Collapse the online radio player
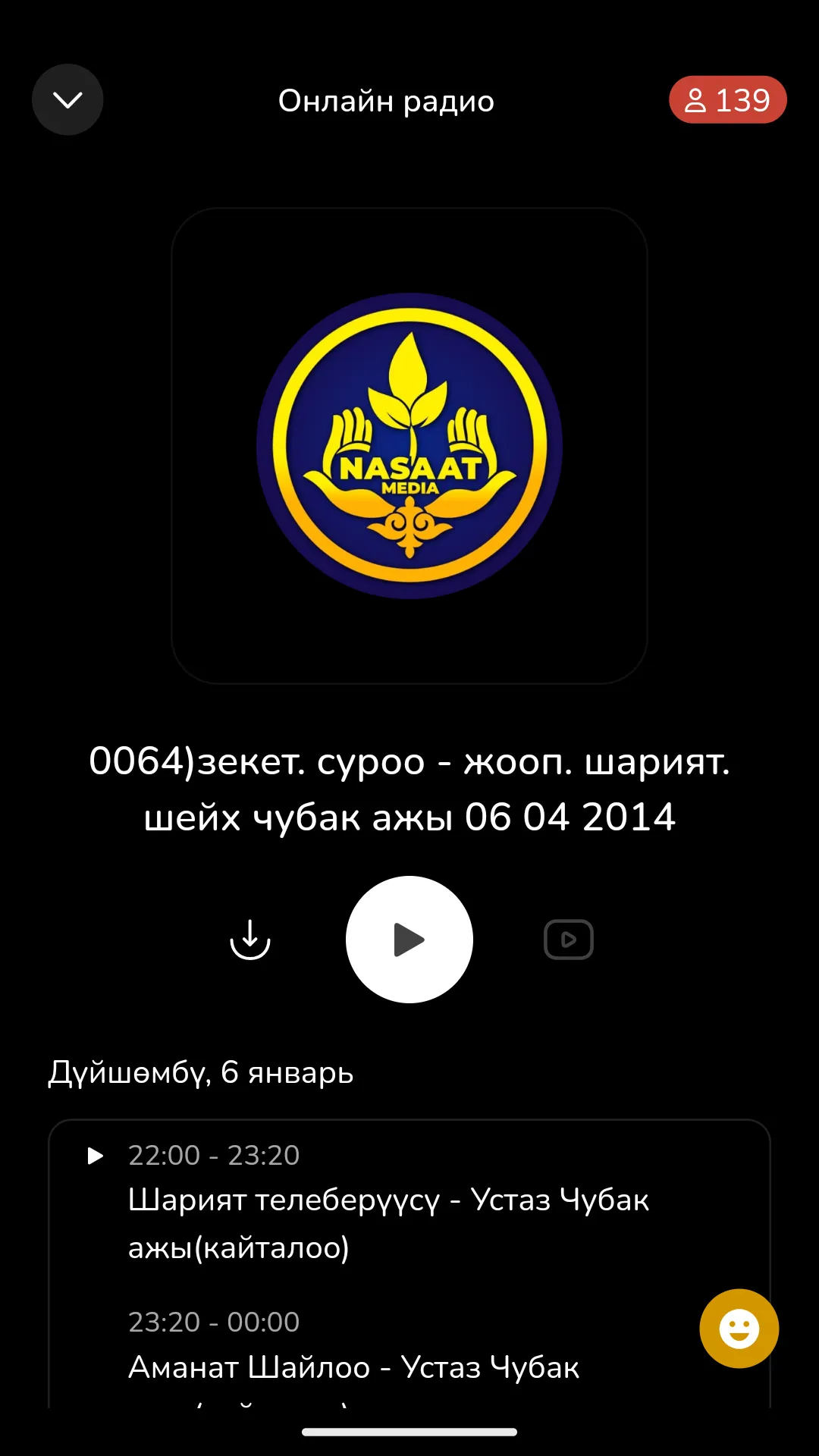819x1456 pixels. click(67, 100)
